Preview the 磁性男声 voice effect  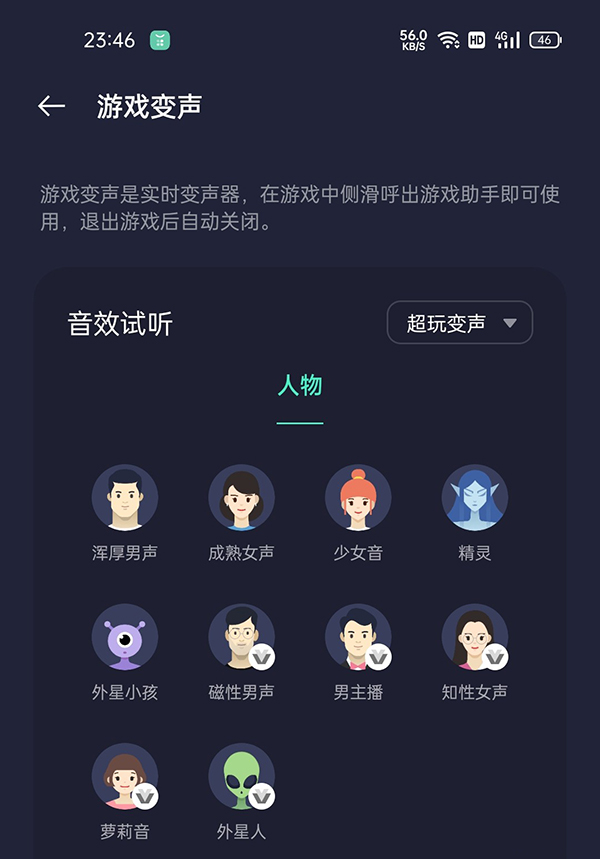point(241,637)
